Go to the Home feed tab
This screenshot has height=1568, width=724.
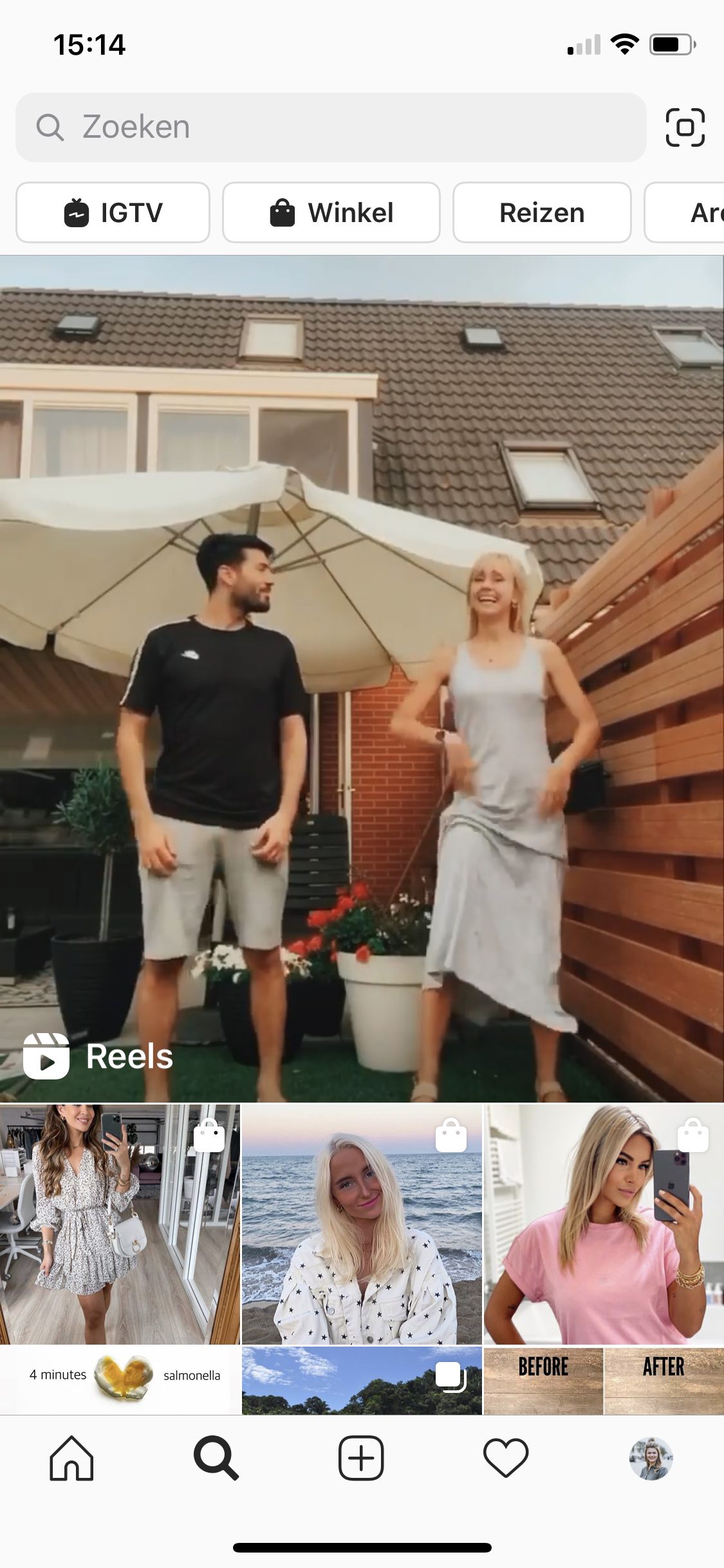click(x=71, y=1458)
